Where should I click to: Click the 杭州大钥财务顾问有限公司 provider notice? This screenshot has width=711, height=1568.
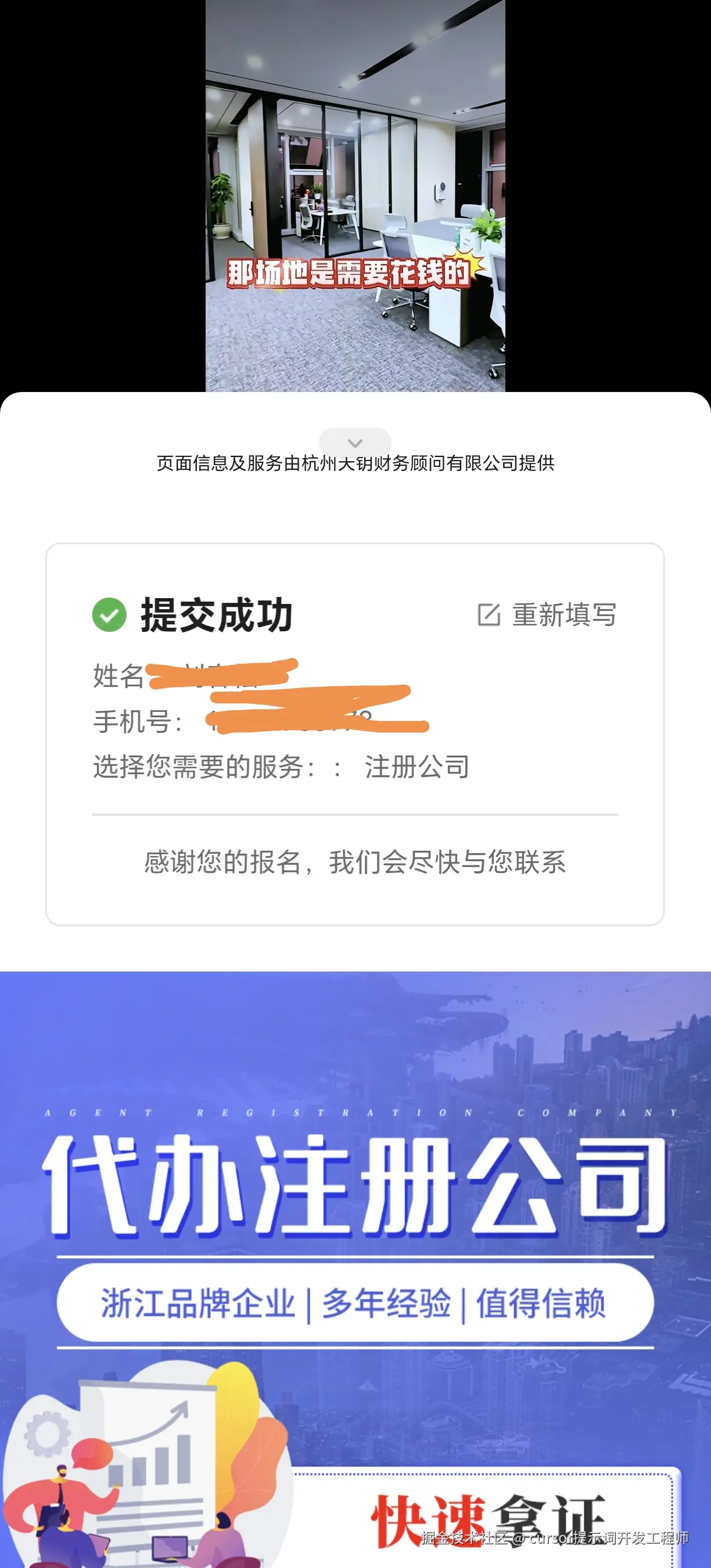tap(355, 463)
